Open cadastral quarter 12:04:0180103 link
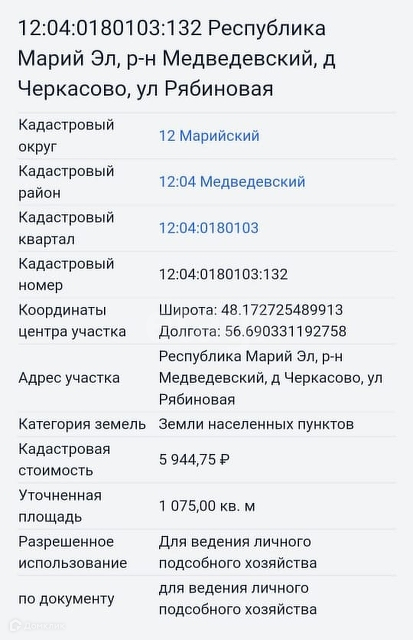 pos(209,228)
